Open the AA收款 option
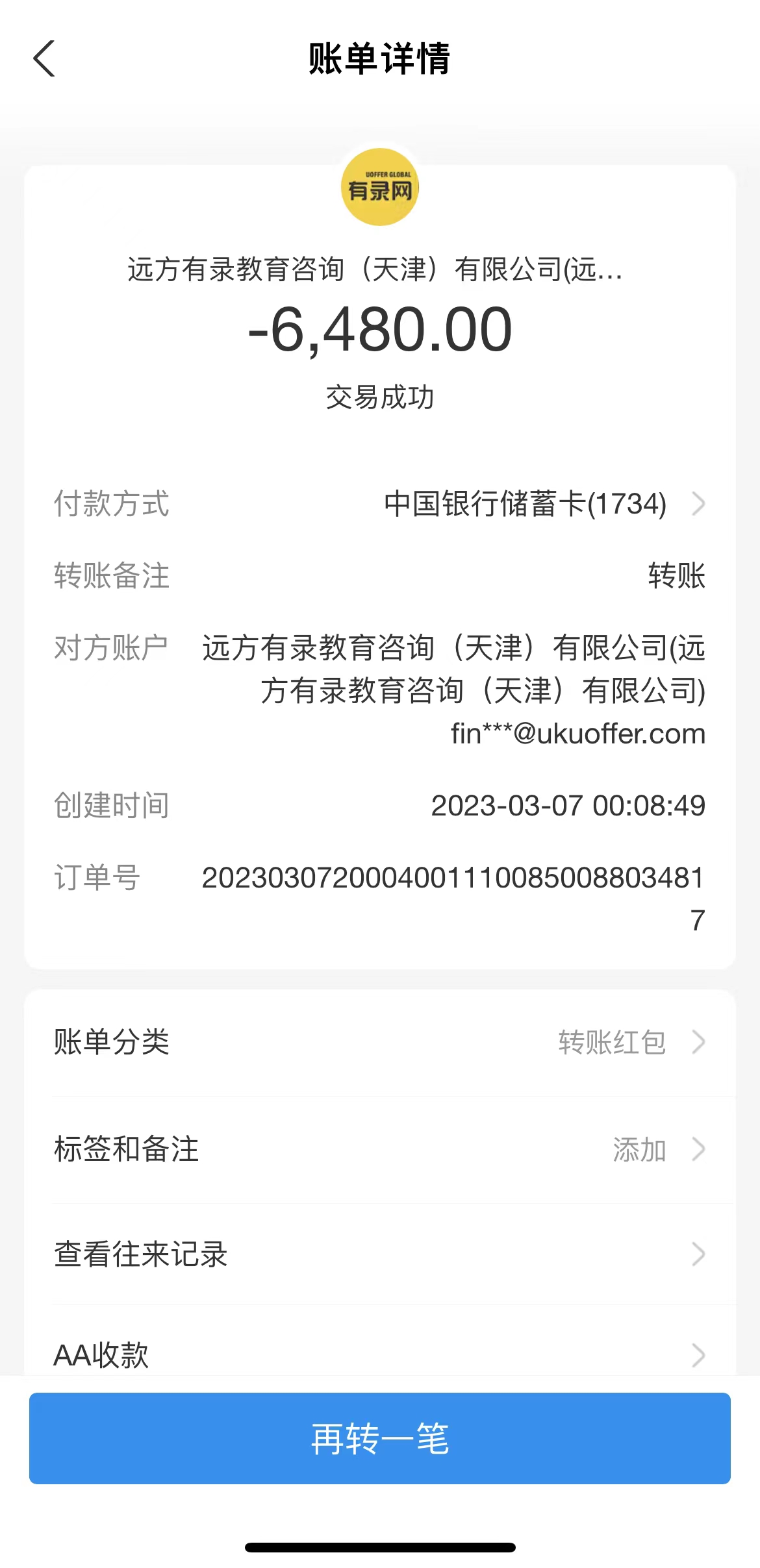Viewport: 760px width, 1568px height. point(380,1354)
